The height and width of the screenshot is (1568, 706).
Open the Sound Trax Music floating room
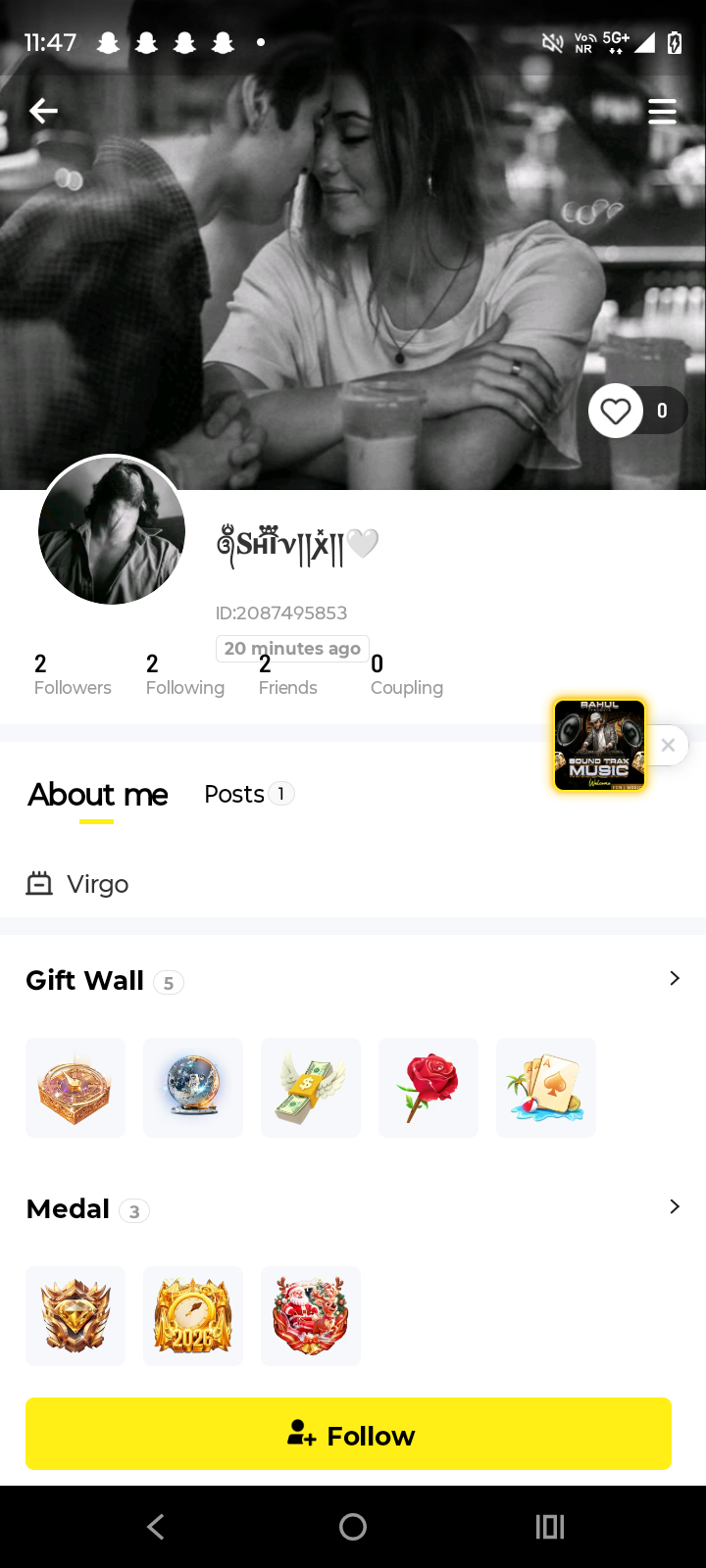(599, 745)
